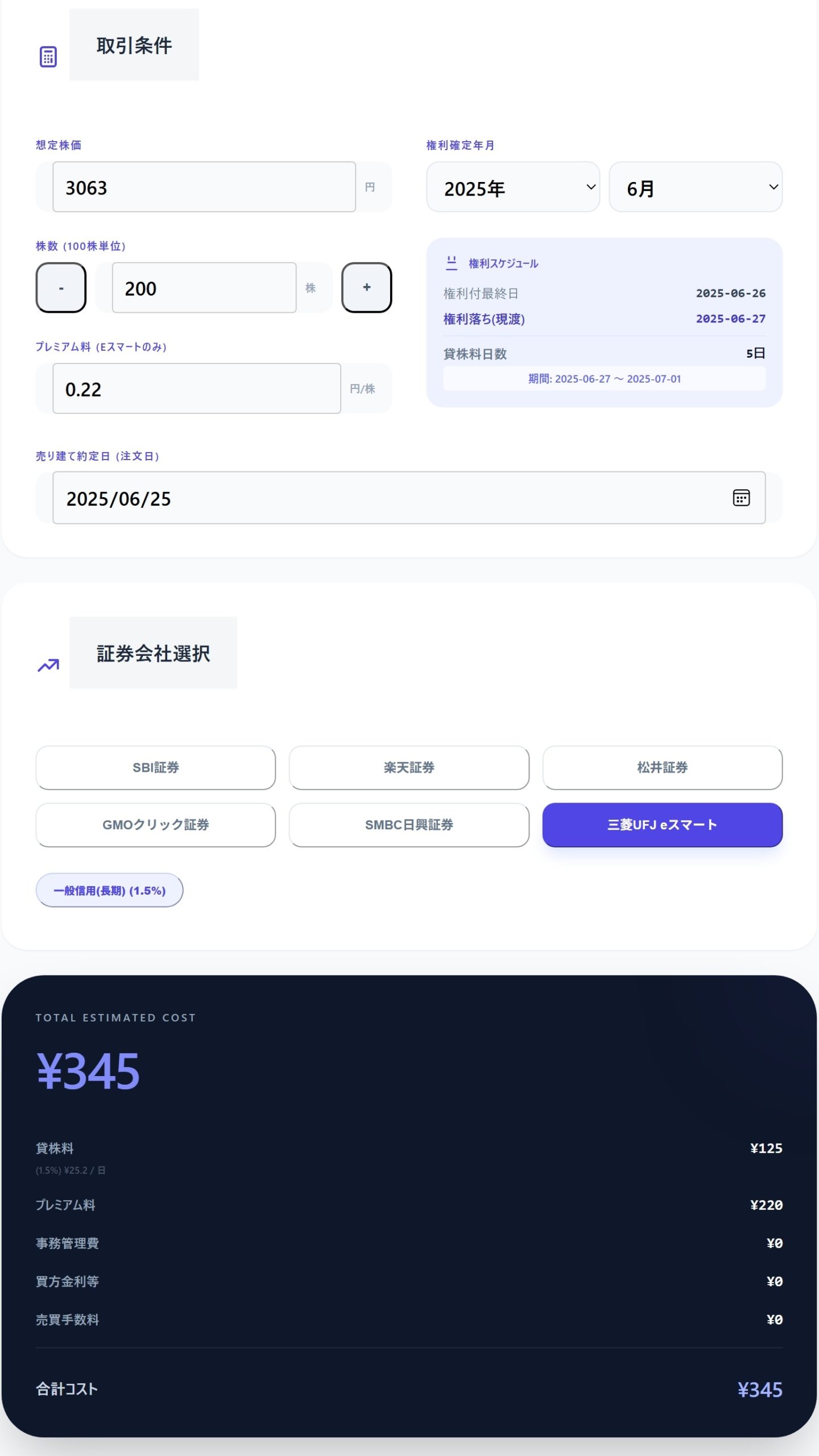Choose GMOクリック証券 broker
Image resolution: width=819 pixels, height=1456 pixels.
155,825
